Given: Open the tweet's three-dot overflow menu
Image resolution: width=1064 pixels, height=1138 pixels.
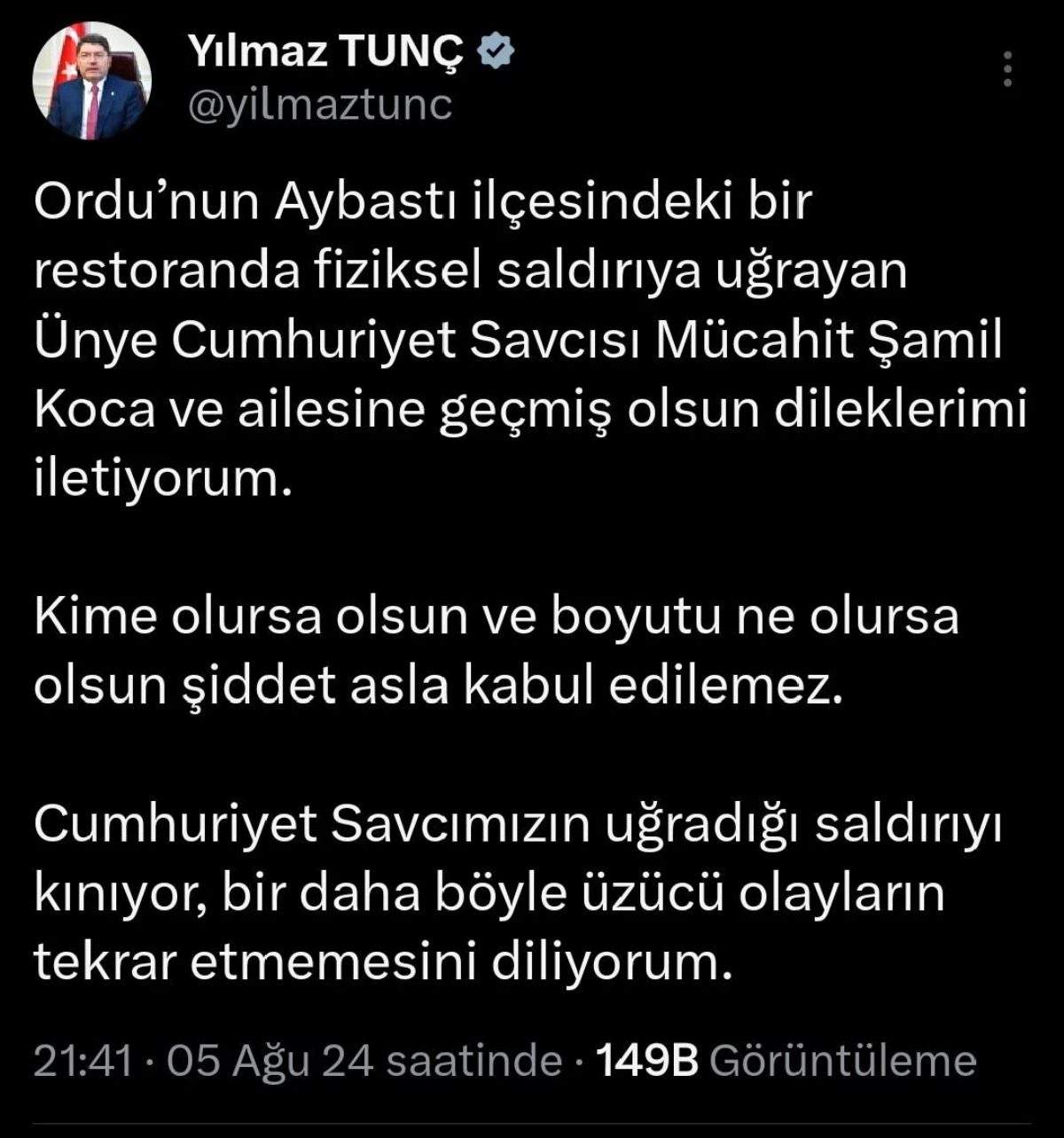Looking at the screenshot, I should point(1006,69).
